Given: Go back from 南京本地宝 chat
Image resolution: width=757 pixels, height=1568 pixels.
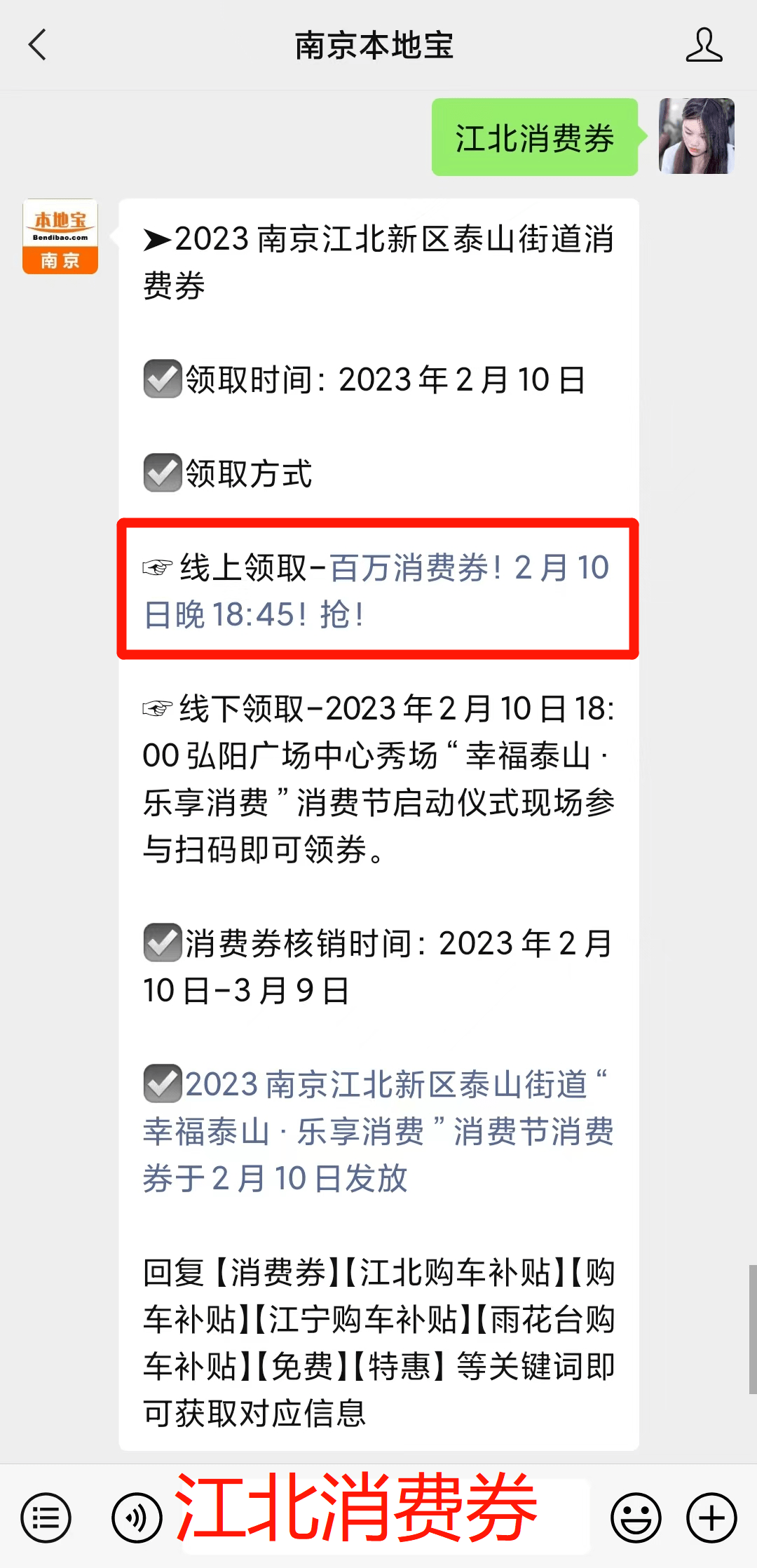Looking at the screenshot, I should click(38, 45).
